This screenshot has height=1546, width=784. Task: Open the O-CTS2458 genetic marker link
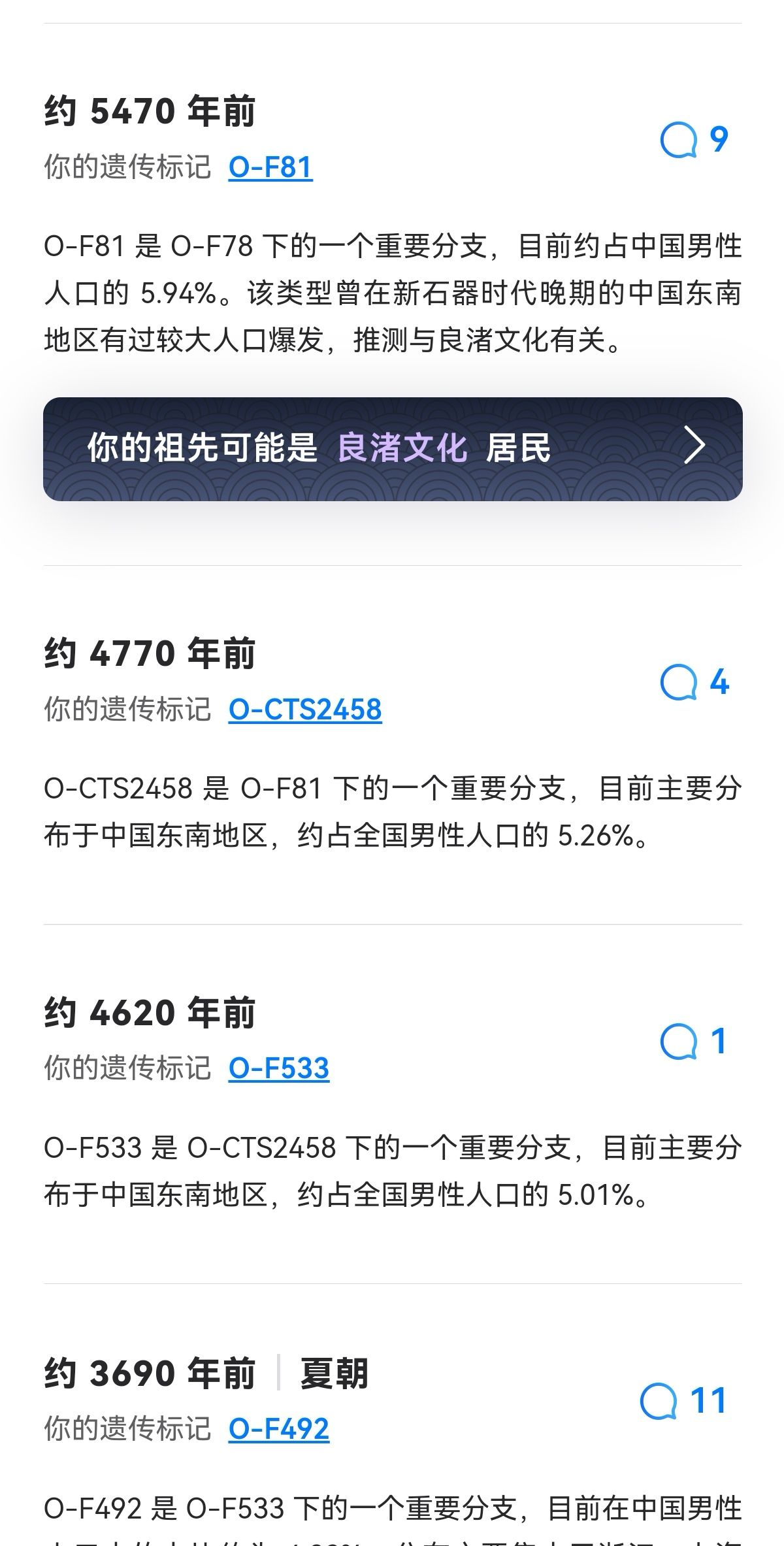(304, 710)
